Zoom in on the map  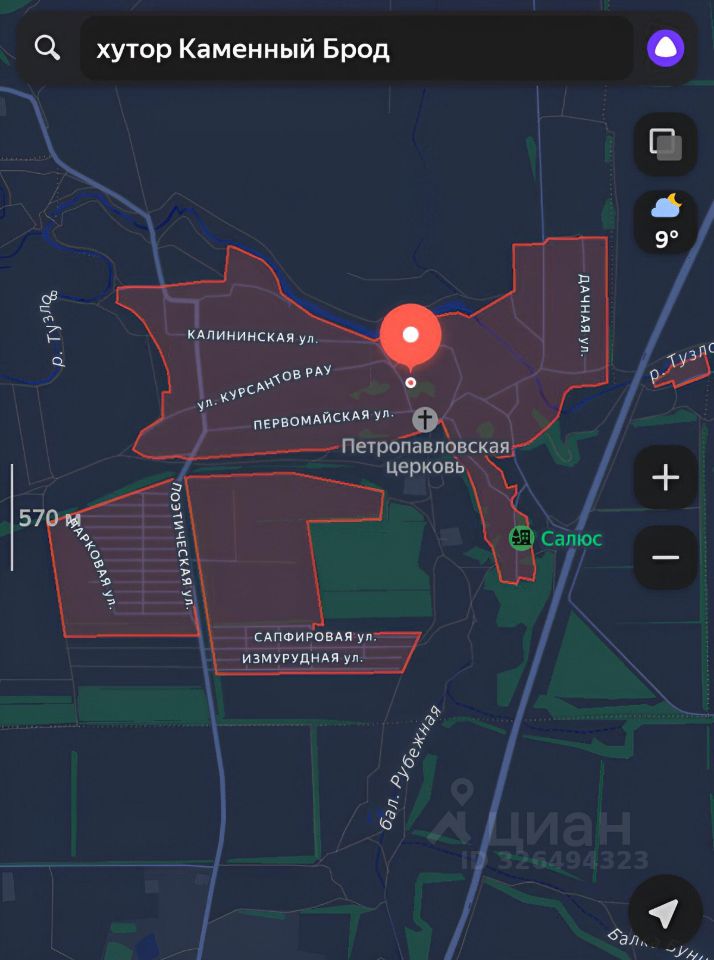pos(665,478)
